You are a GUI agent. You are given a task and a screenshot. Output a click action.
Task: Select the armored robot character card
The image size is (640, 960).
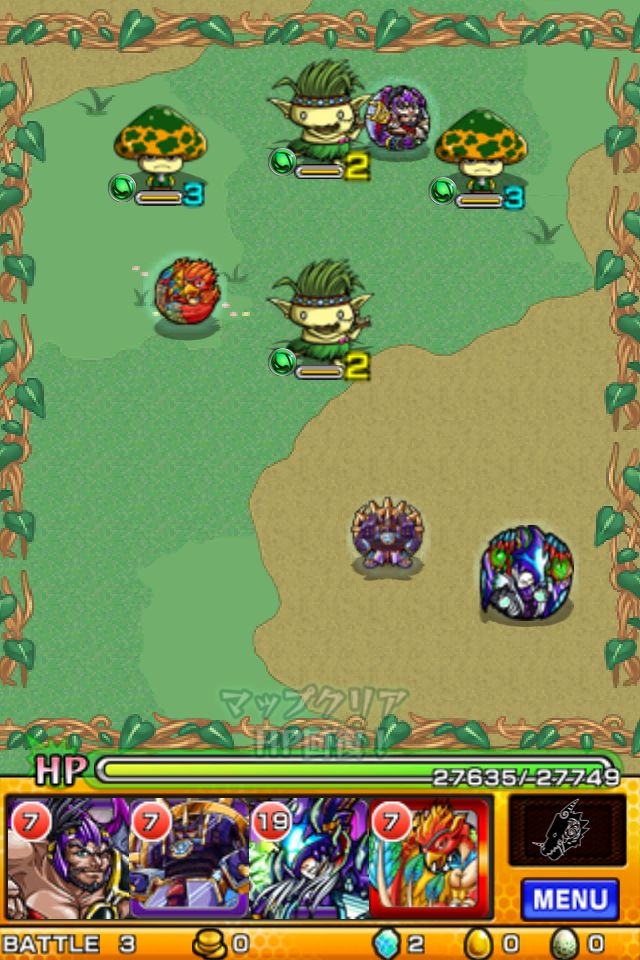click(x=188, y=858)
